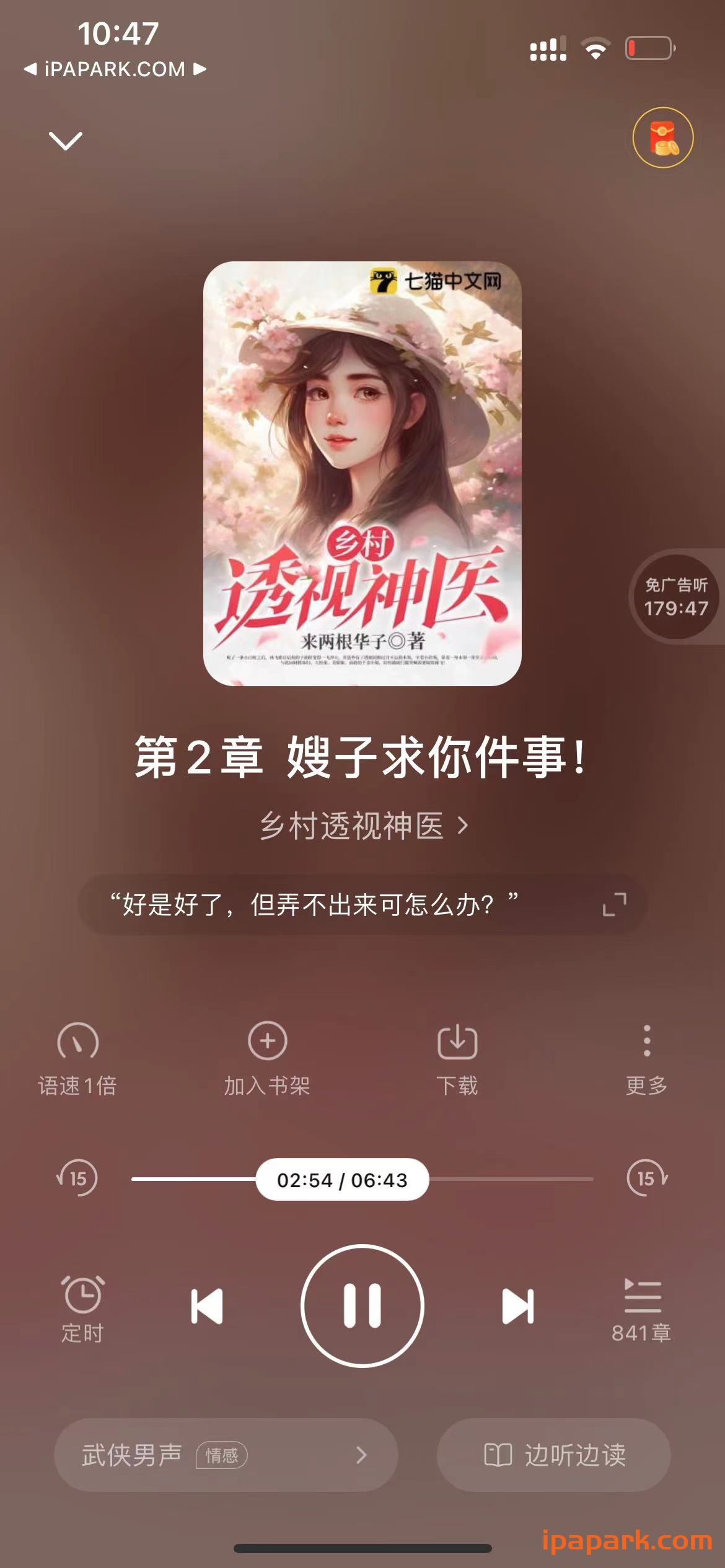Expand the subtitle text panel
The height and width of the screenshot is (1568, 725).
tap(615, 905)
